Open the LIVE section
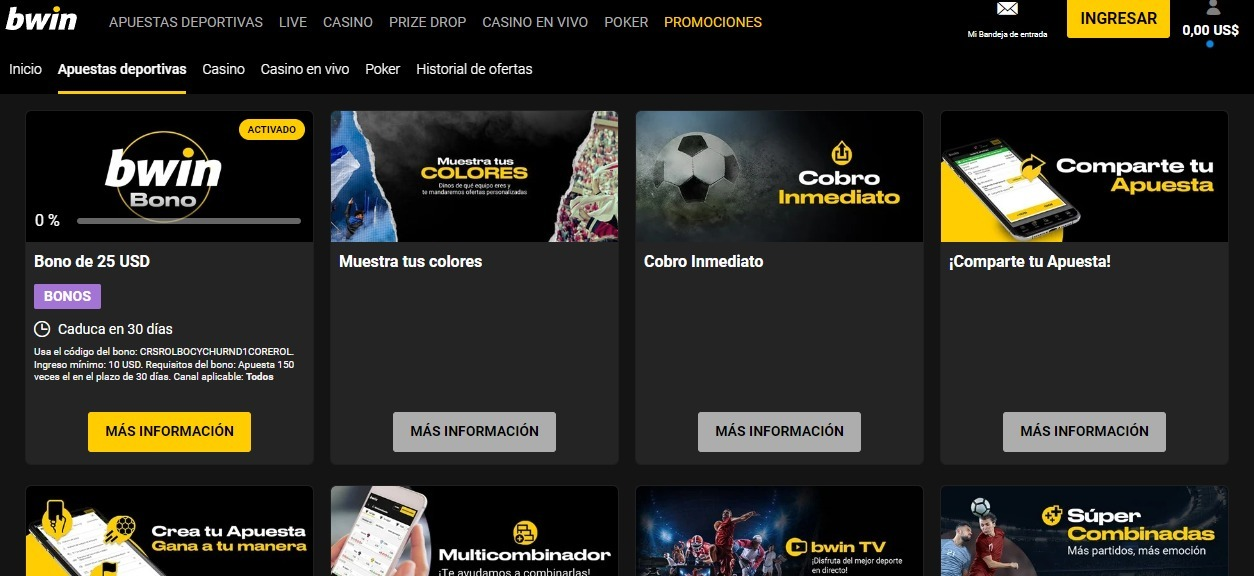 pos(293,22)
